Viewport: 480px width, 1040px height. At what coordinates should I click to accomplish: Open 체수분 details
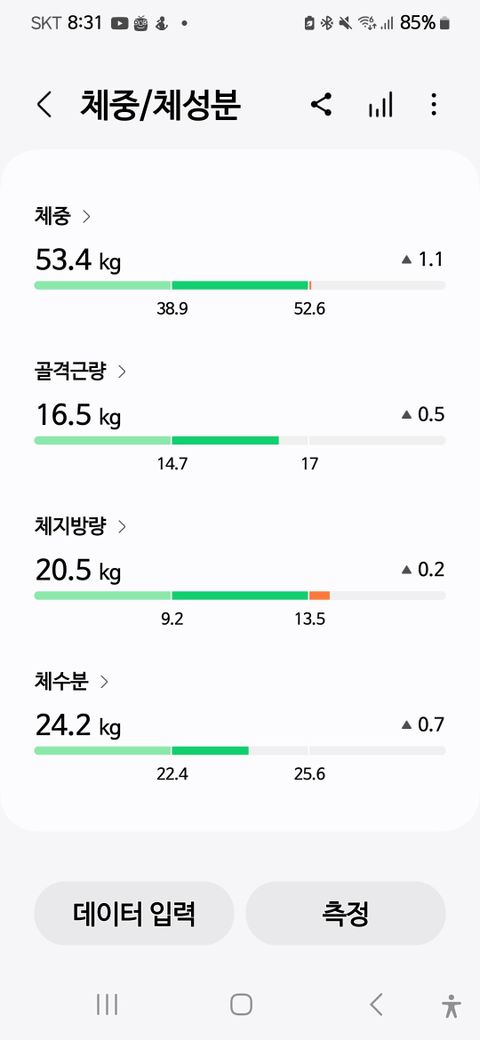[x=72, y=681]
